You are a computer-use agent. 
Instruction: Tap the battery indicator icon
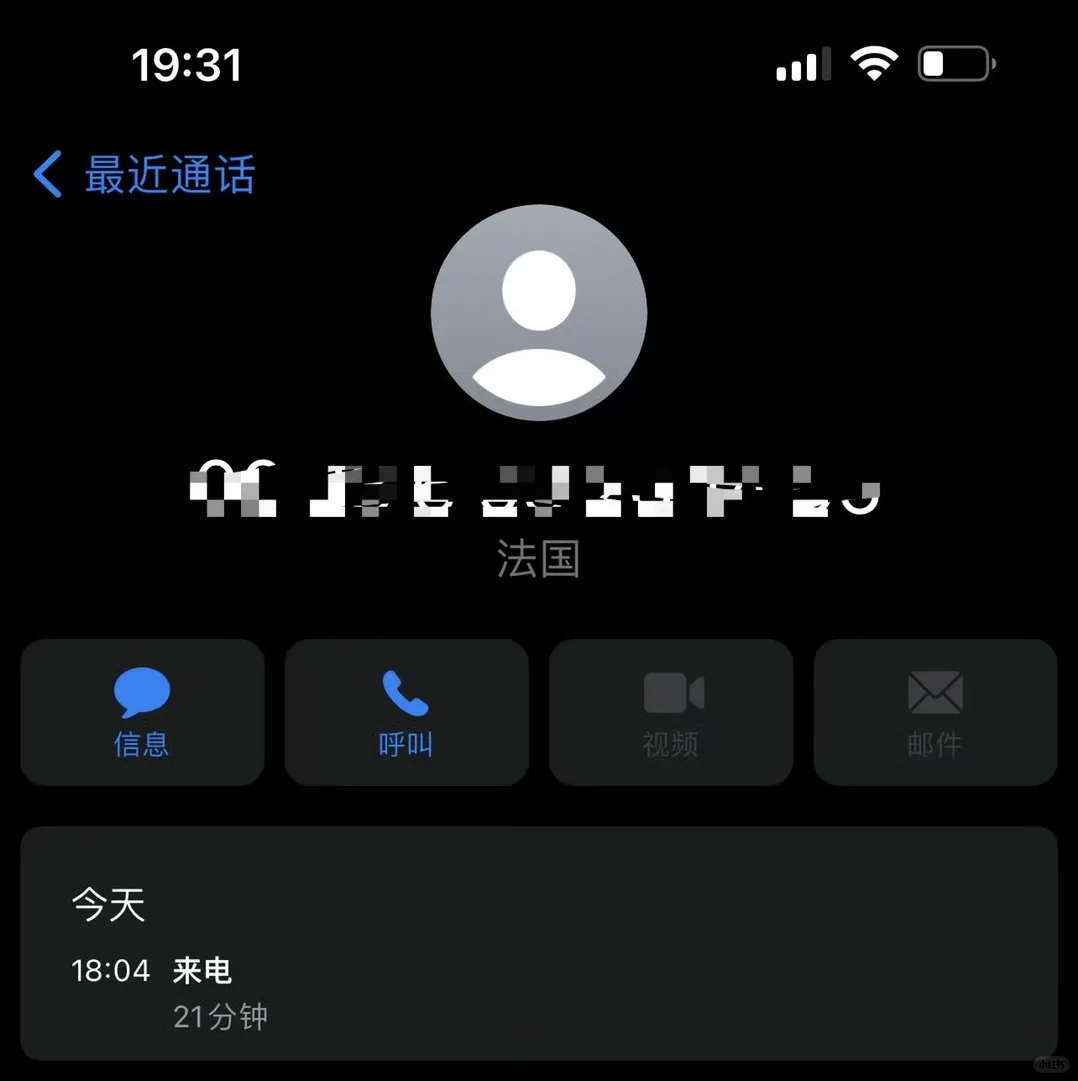(x=953, y=62)
